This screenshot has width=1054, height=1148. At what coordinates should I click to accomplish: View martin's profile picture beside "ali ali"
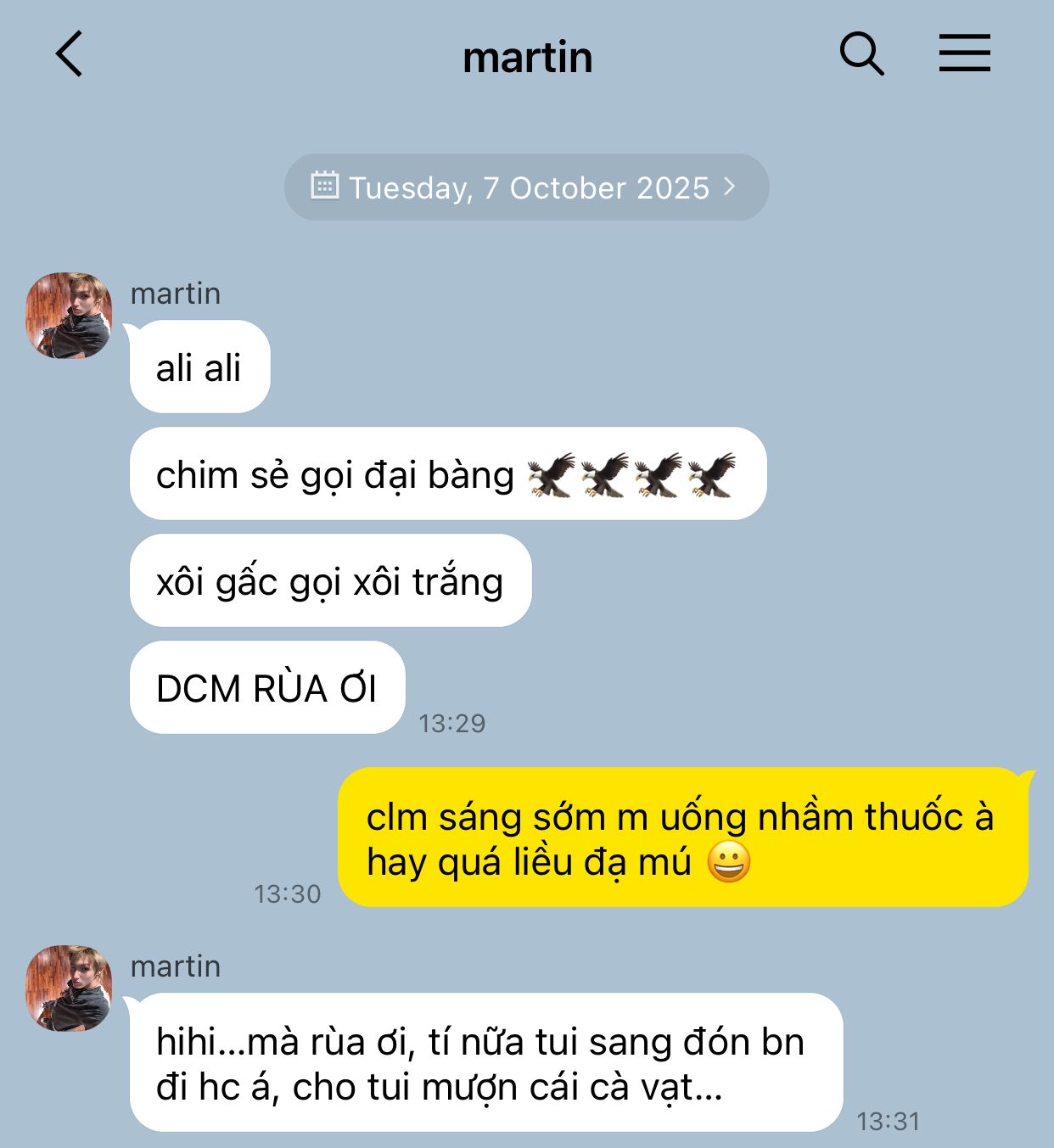click(x=69, y=316)
